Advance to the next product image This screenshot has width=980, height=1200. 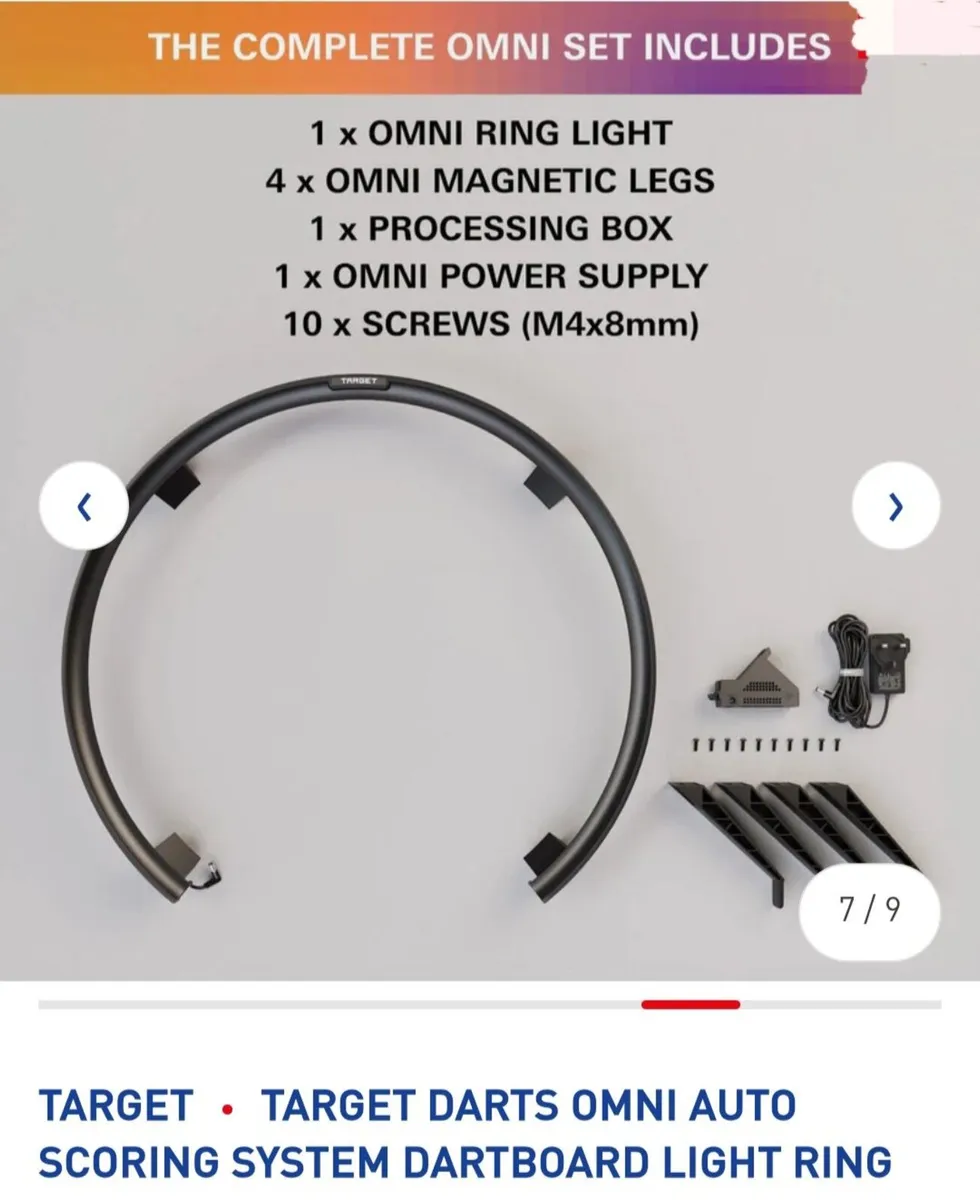coord(895,506)
